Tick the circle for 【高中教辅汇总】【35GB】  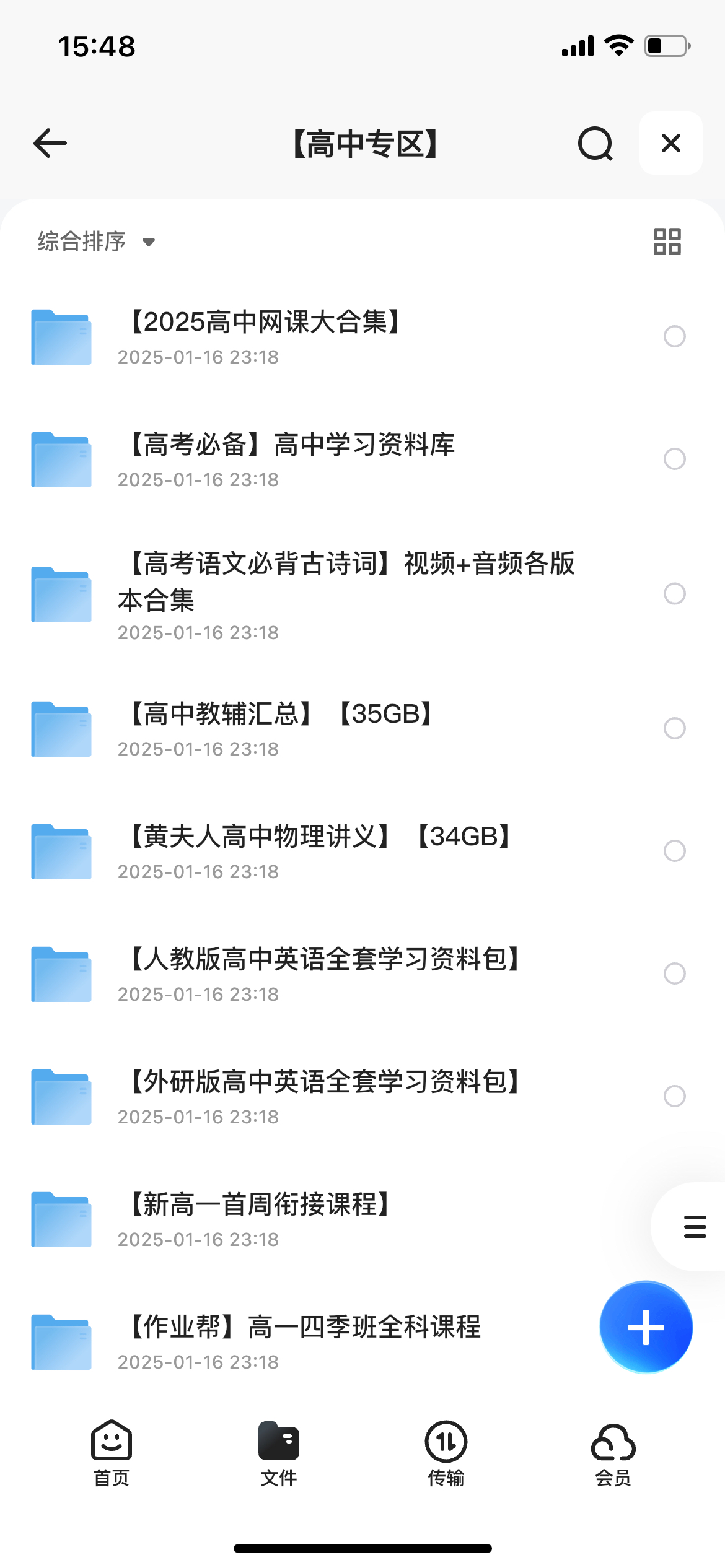tap(675, 728)
